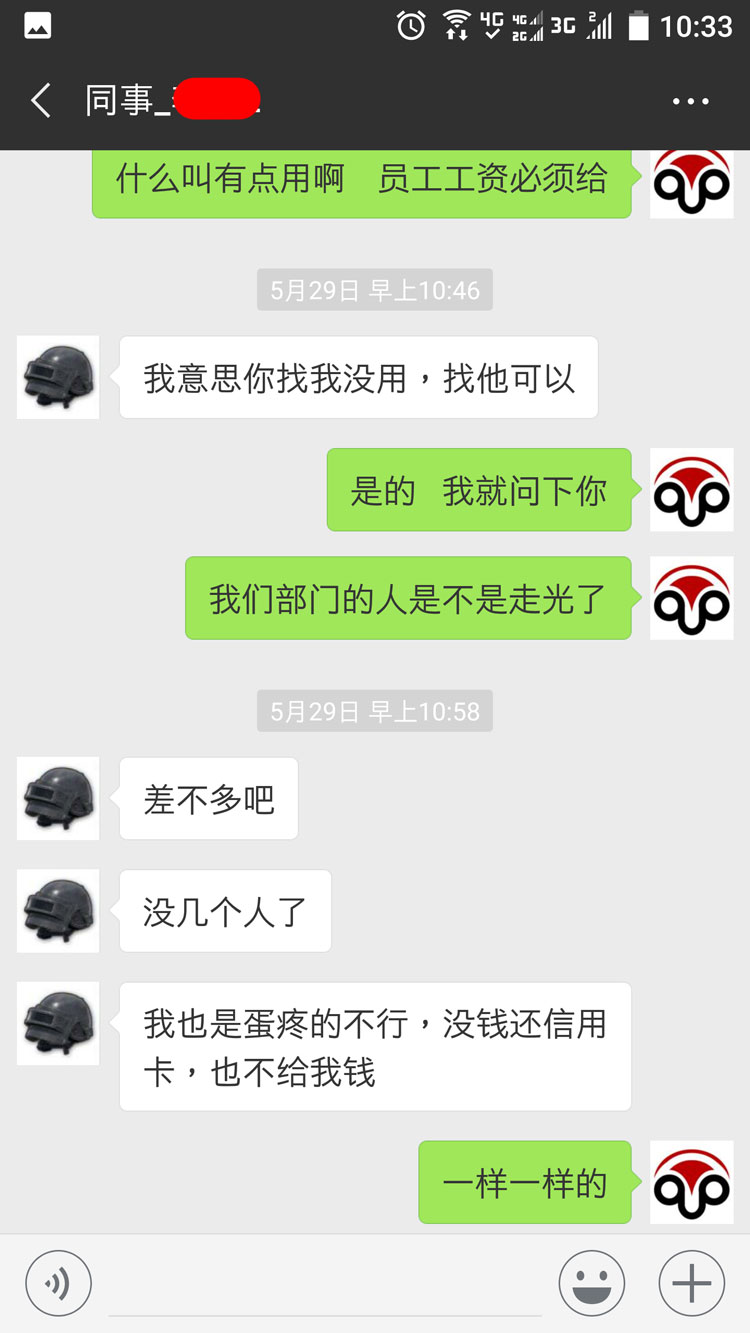Open own avatar beside 一样一样的
The width and height of the screenshot is (750, 1333).
pyautogui.click(x=691, y=1182)
